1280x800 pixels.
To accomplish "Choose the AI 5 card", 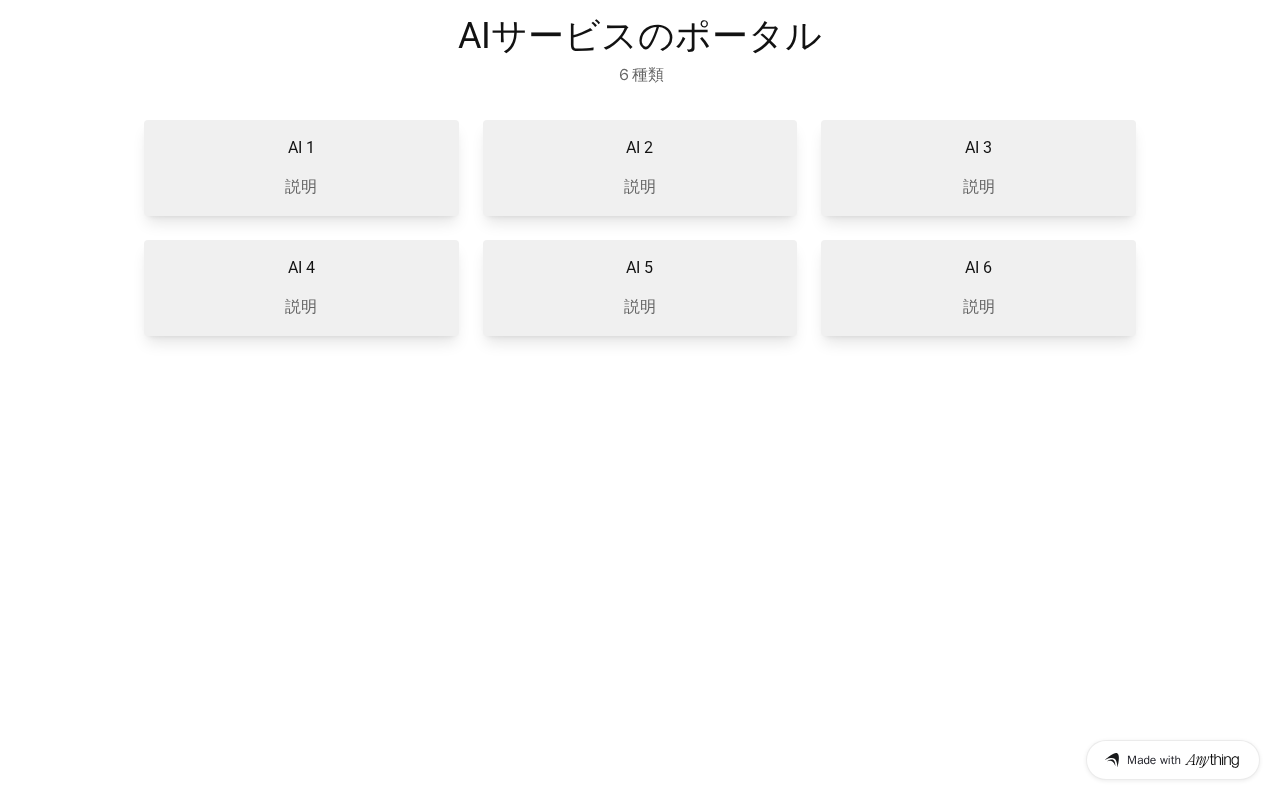I will 640,288.
